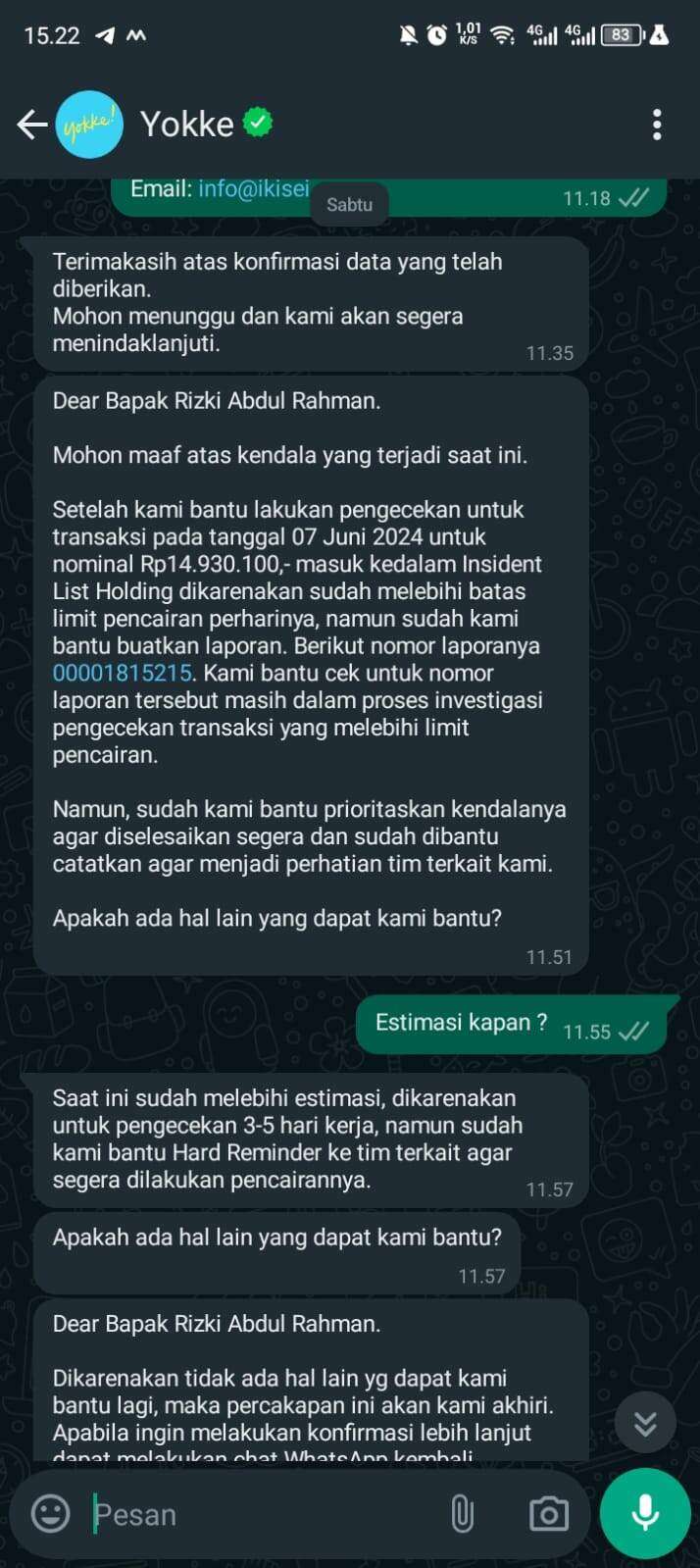700x1568 pixels.
Task: Go back using the arrow
Action: pos(32,125)
